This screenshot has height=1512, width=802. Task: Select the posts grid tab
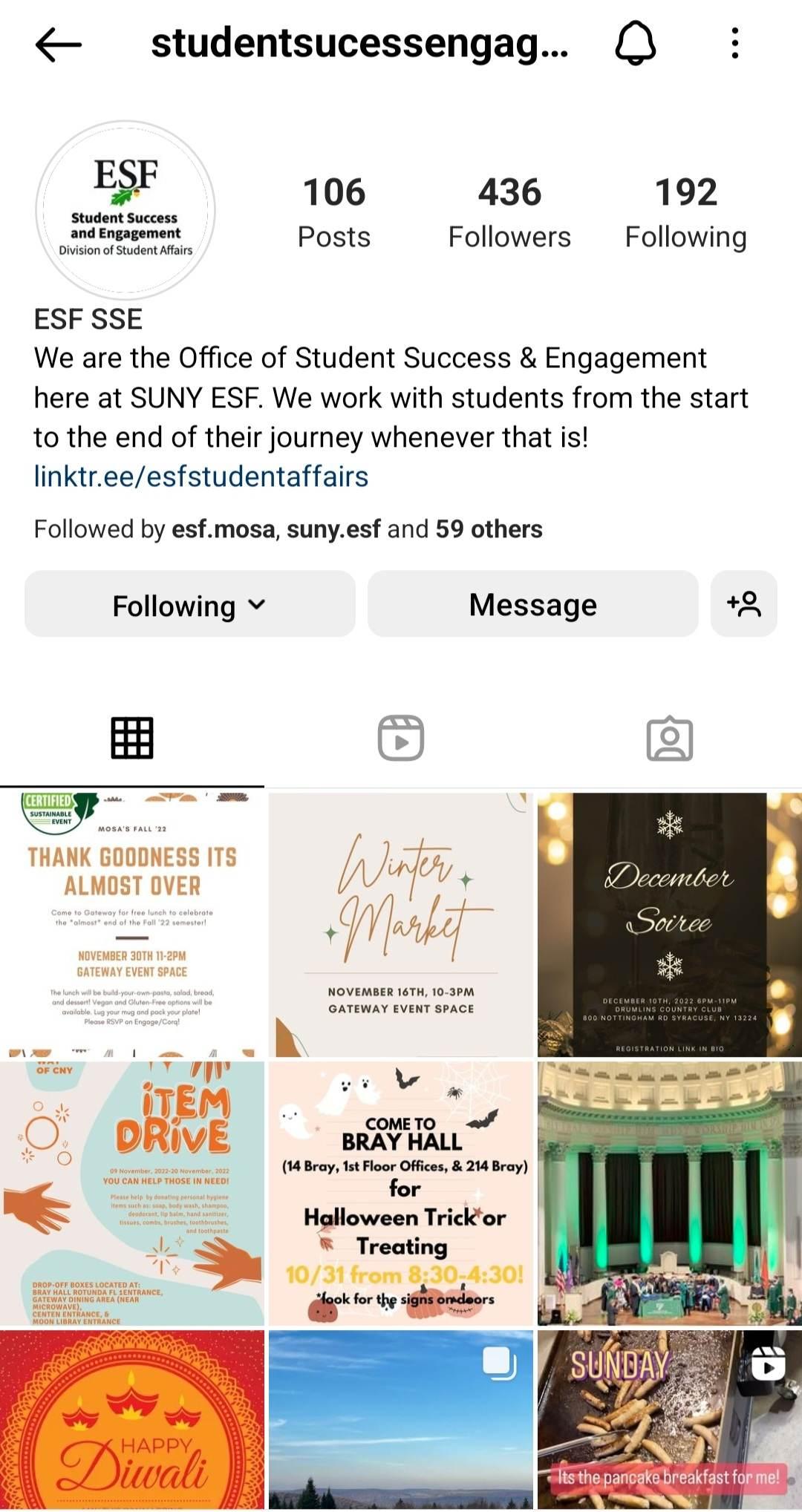tap(132, 738)
